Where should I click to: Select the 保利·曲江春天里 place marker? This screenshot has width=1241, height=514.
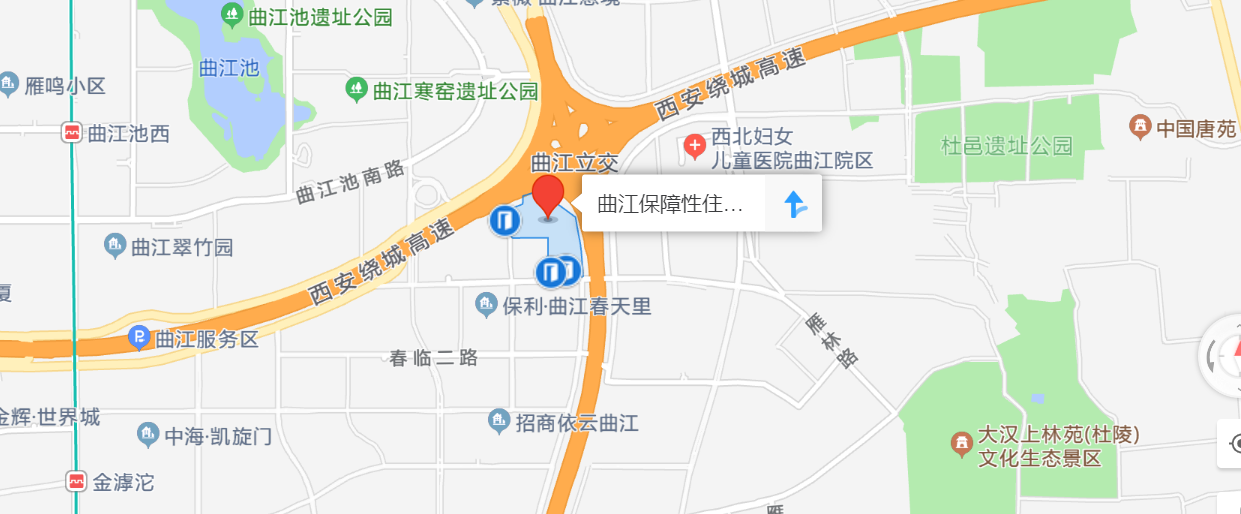(x=486, y=304)
